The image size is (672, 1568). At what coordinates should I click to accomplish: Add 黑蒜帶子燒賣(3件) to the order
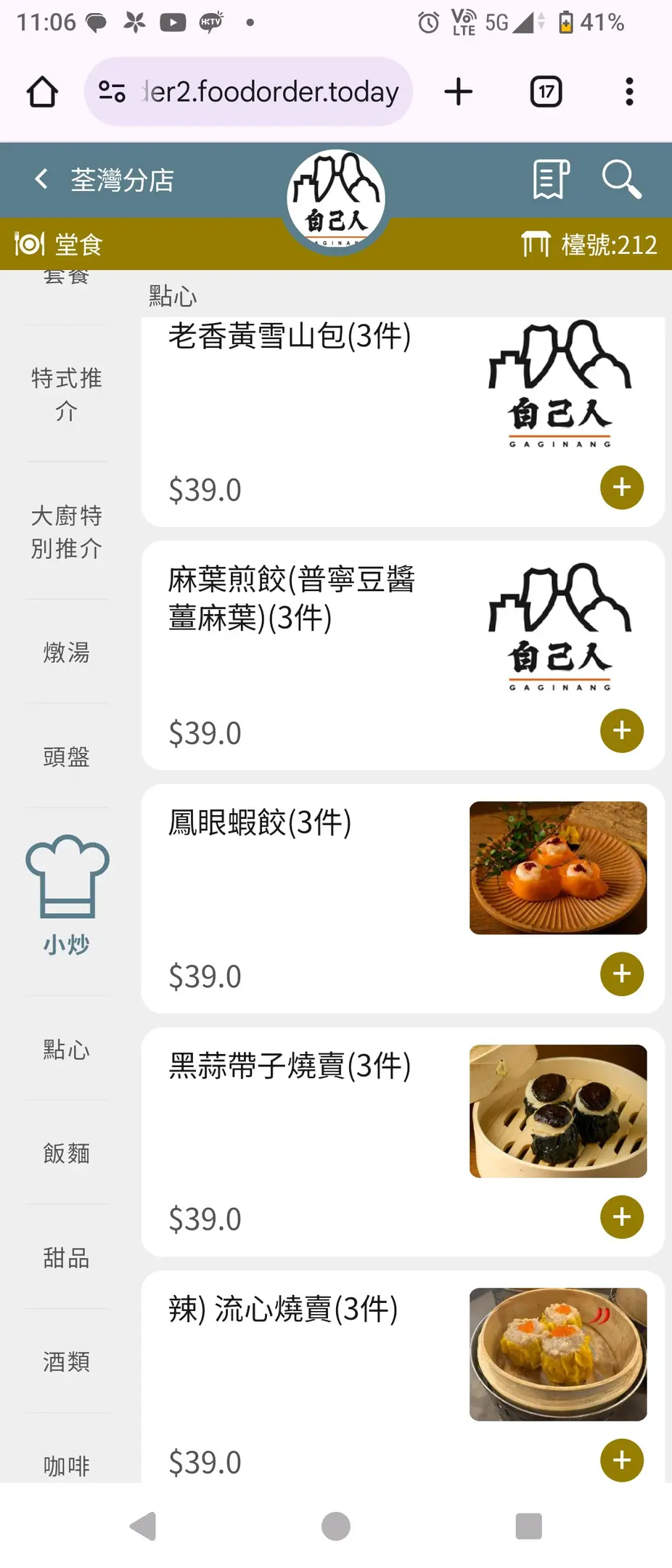click(622, 1217)
